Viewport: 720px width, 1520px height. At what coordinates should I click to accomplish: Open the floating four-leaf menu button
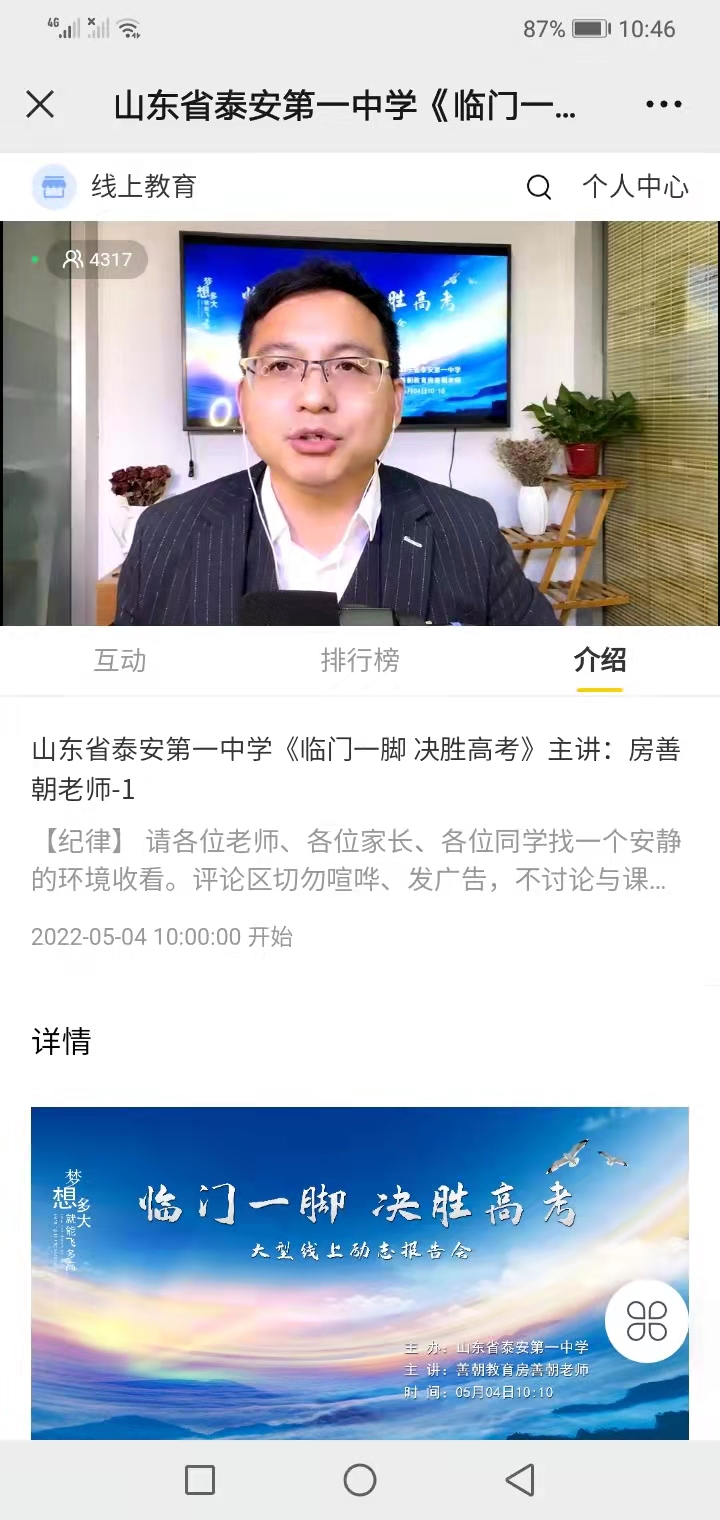pos(647,1321)
